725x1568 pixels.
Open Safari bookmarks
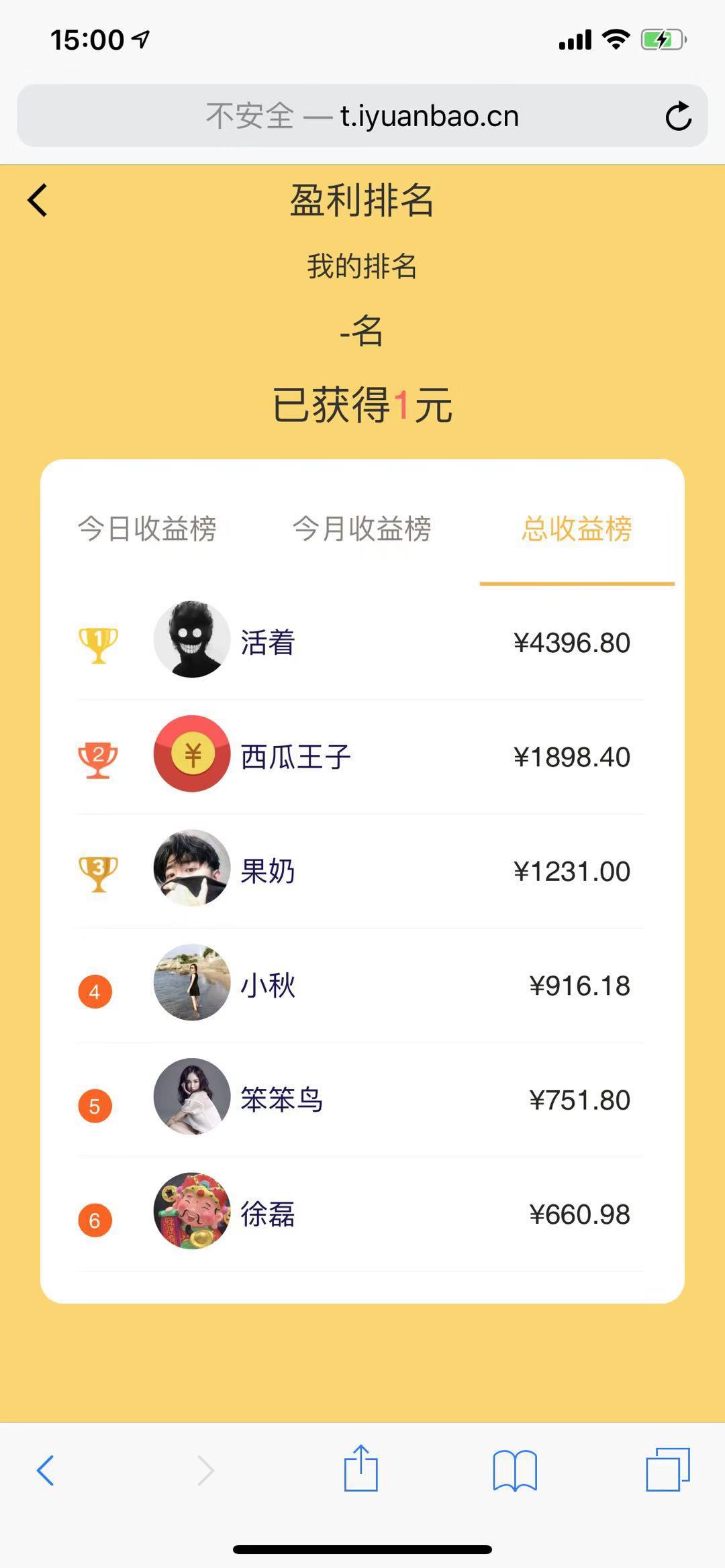[515, 1471]
